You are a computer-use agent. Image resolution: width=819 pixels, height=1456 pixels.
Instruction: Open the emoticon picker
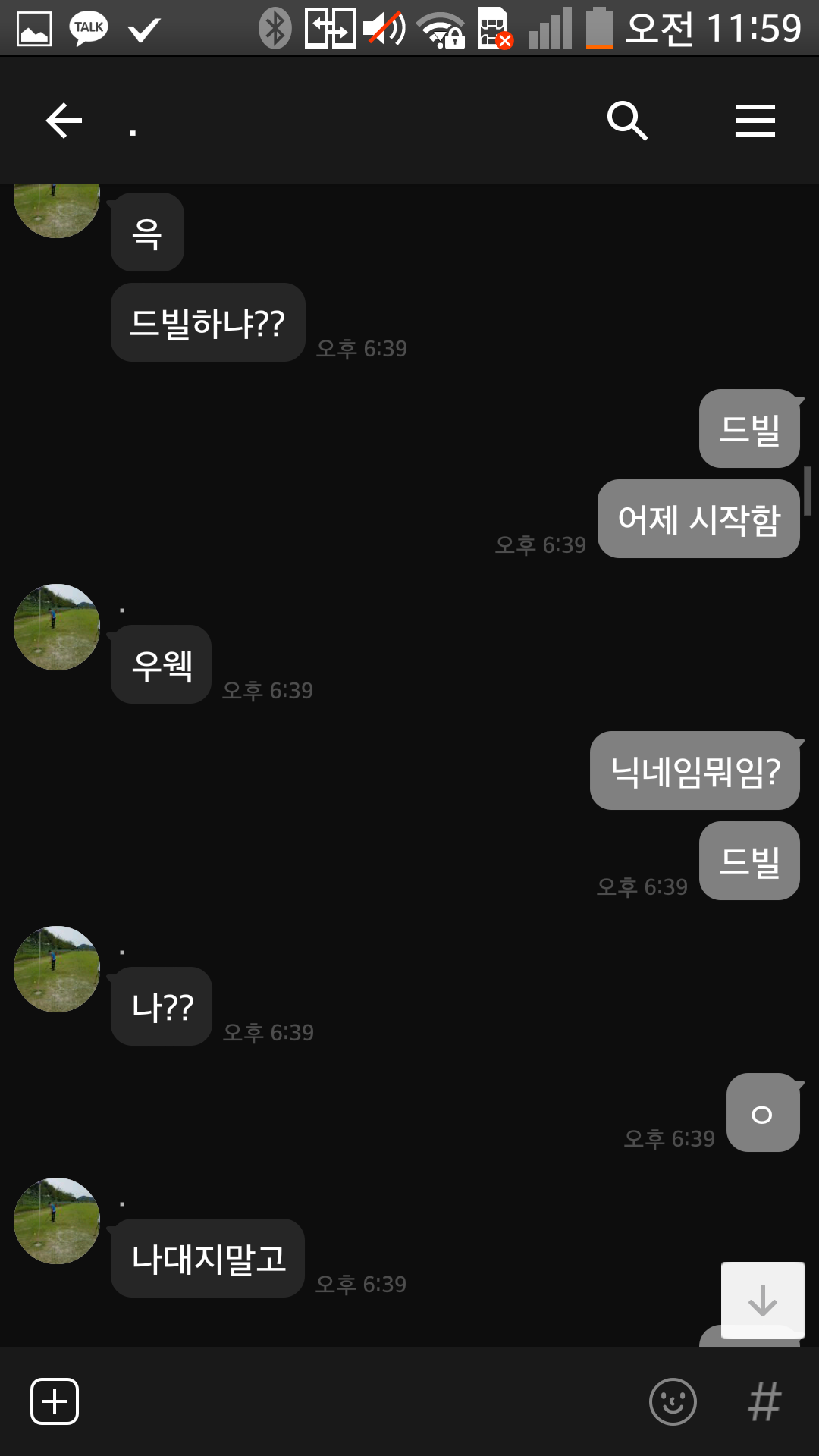[673, 1401]
